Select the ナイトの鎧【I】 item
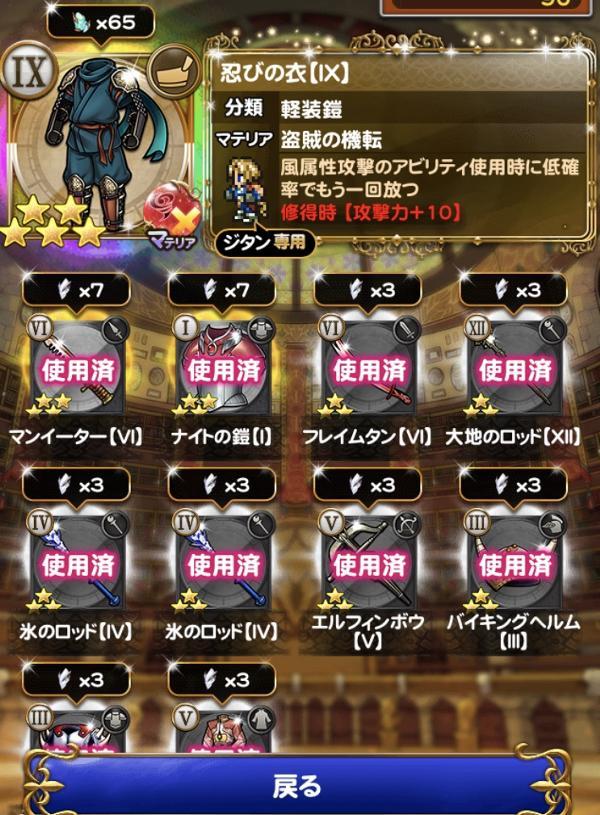 pyautogui.click(x=224, y=371)
